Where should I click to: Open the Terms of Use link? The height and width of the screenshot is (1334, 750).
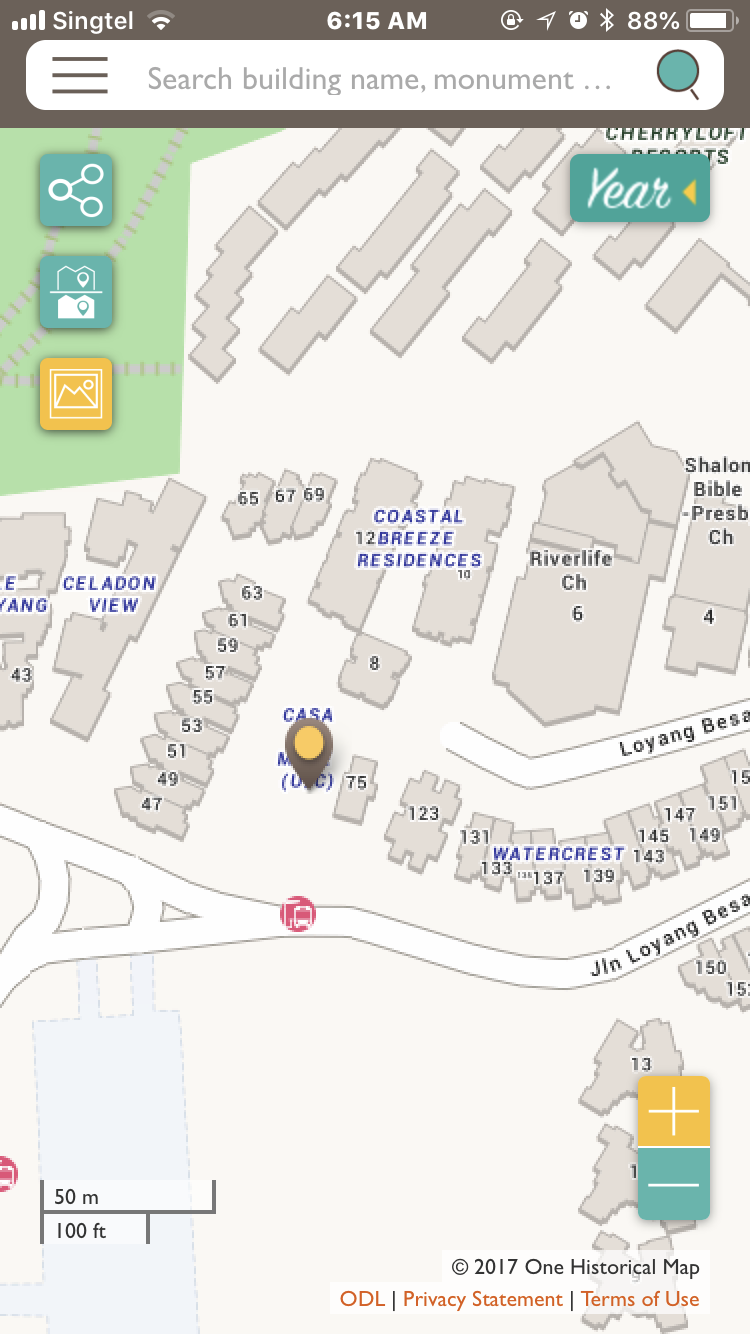tap(640, 1299)
